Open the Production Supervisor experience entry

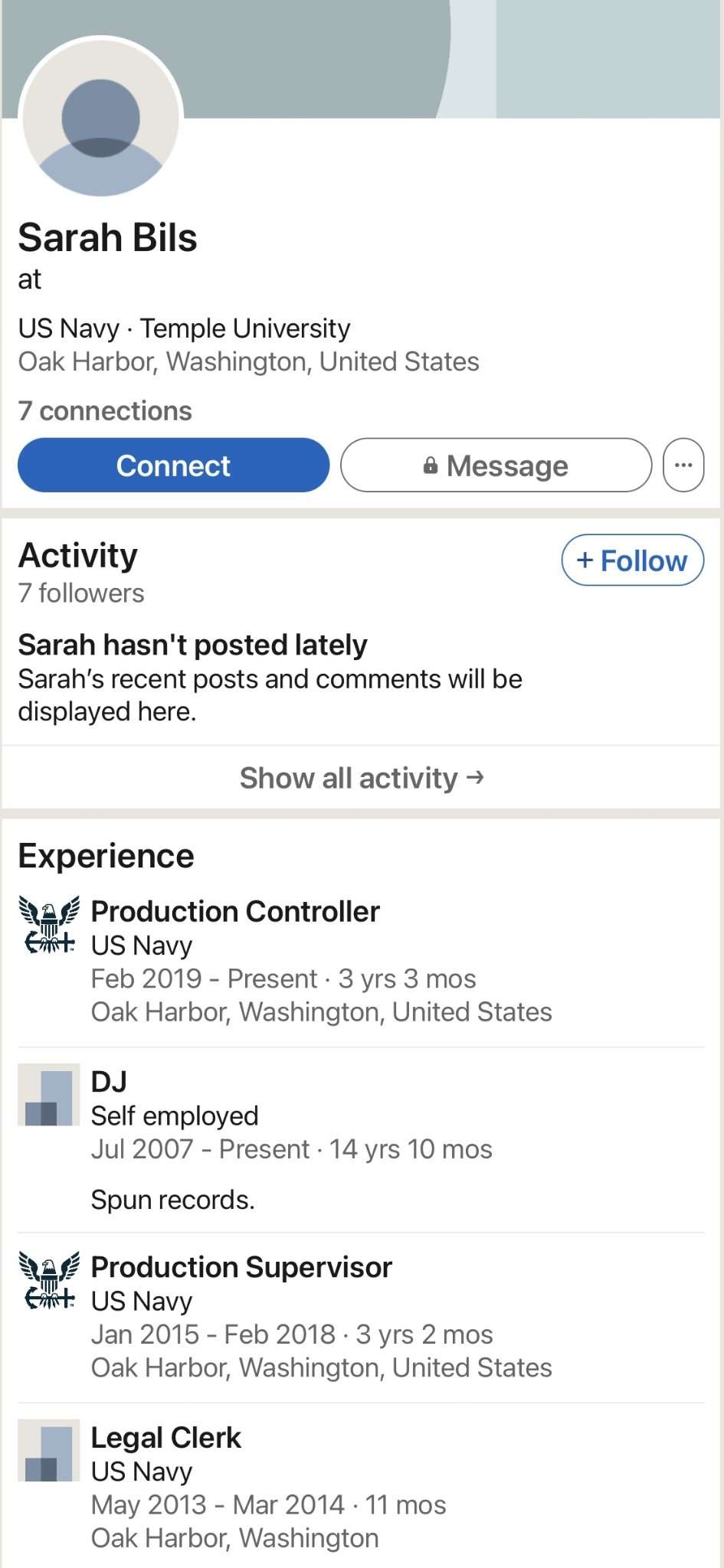pyautogui.click(x=362, y=1317)
